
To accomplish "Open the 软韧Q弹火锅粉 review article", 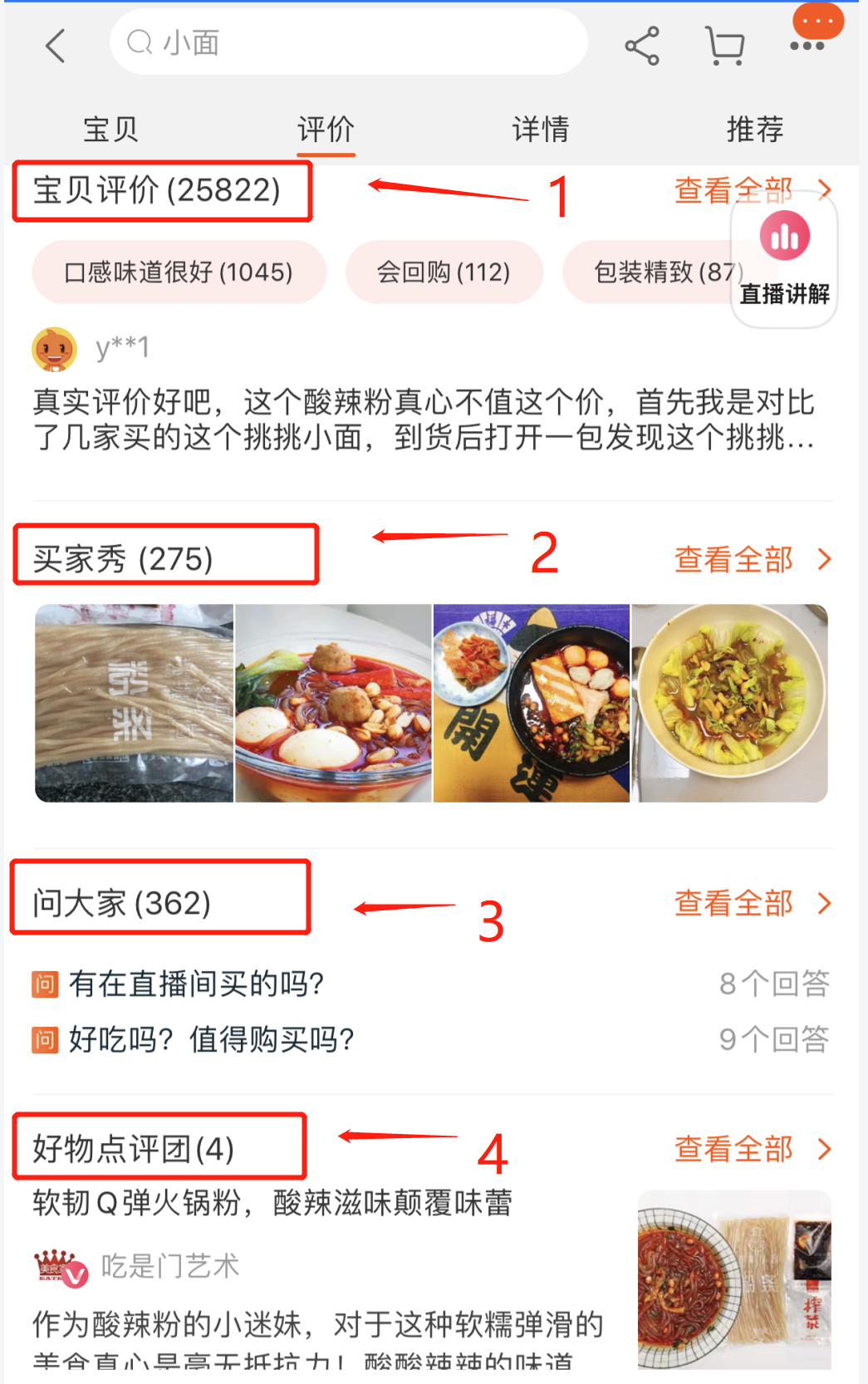I will coord(272,1203).
